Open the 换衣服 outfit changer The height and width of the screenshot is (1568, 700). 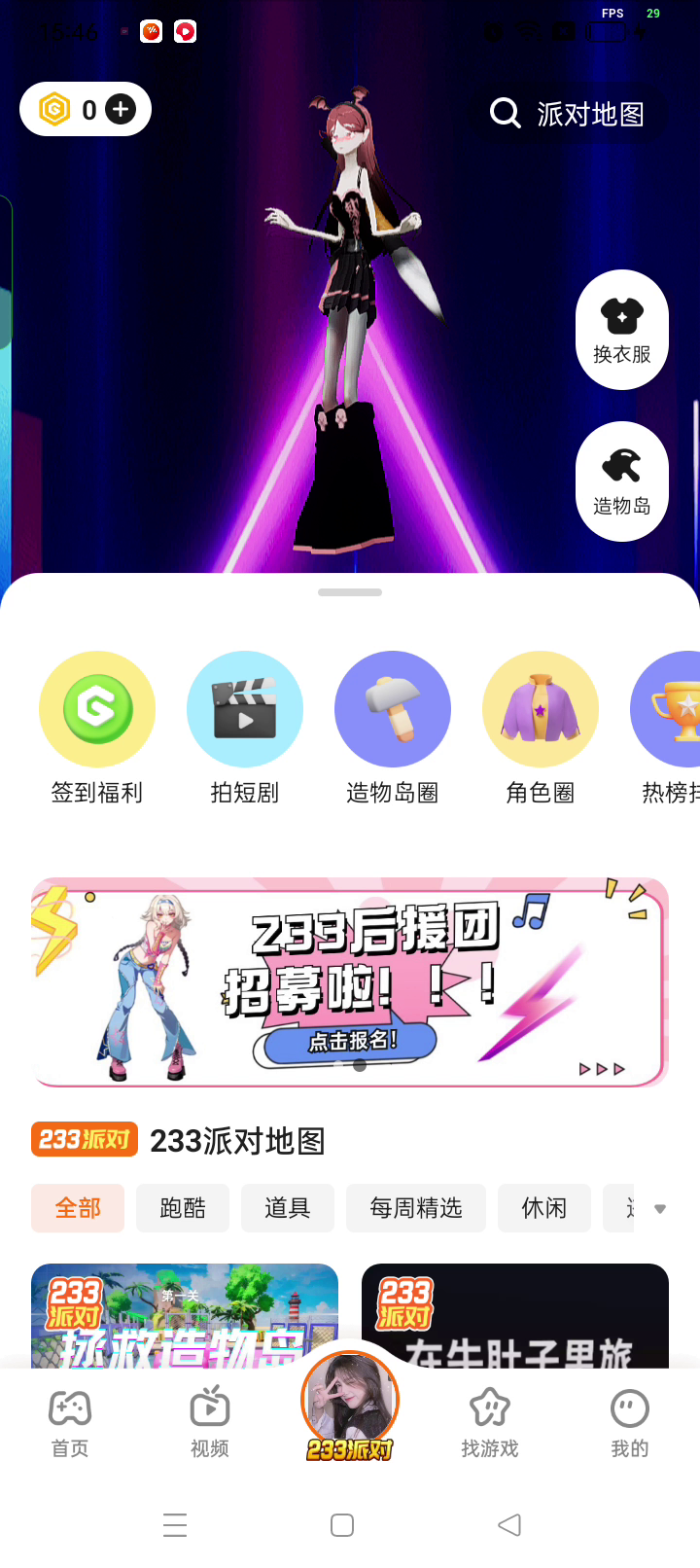pyautogui.click(x=622, y=330)
